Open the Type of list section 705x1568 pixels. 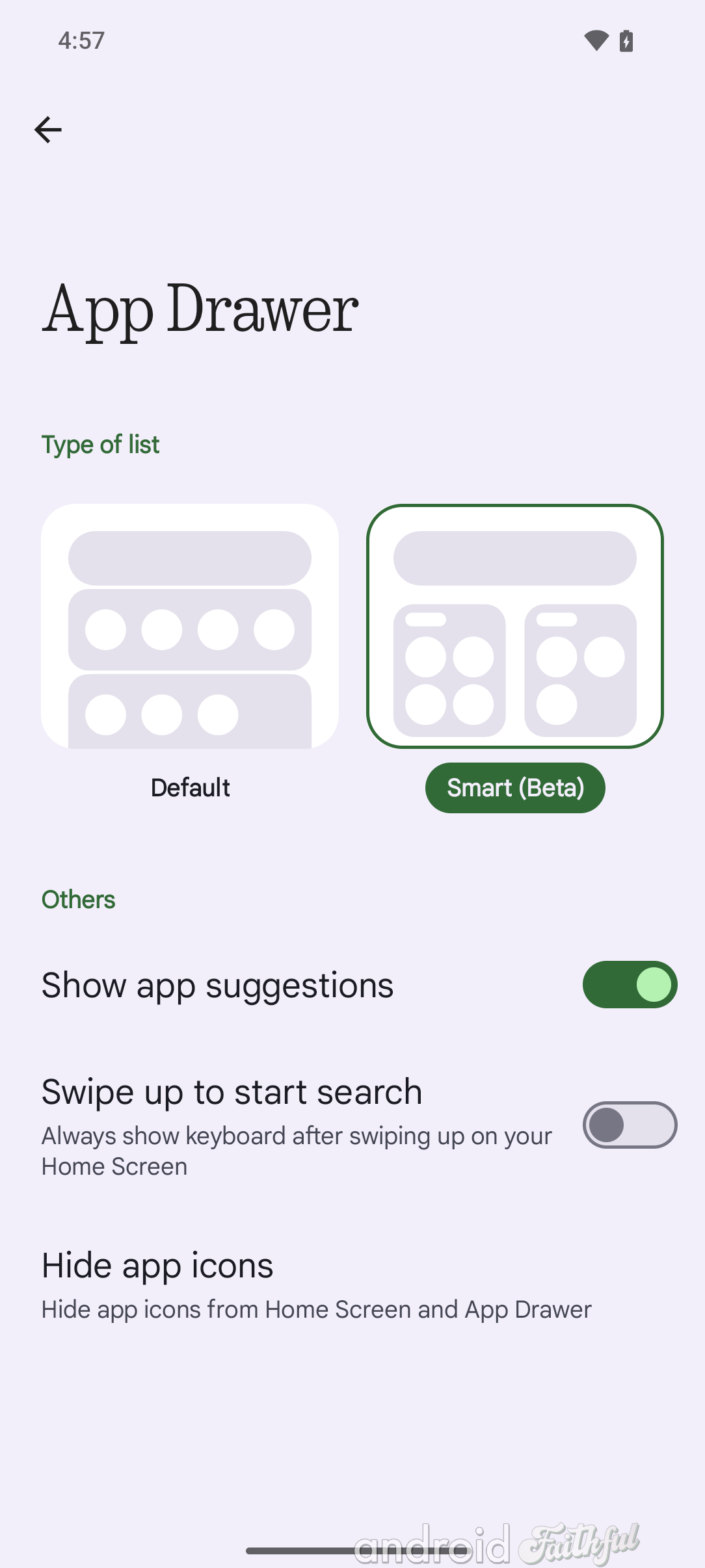(100, 445)
